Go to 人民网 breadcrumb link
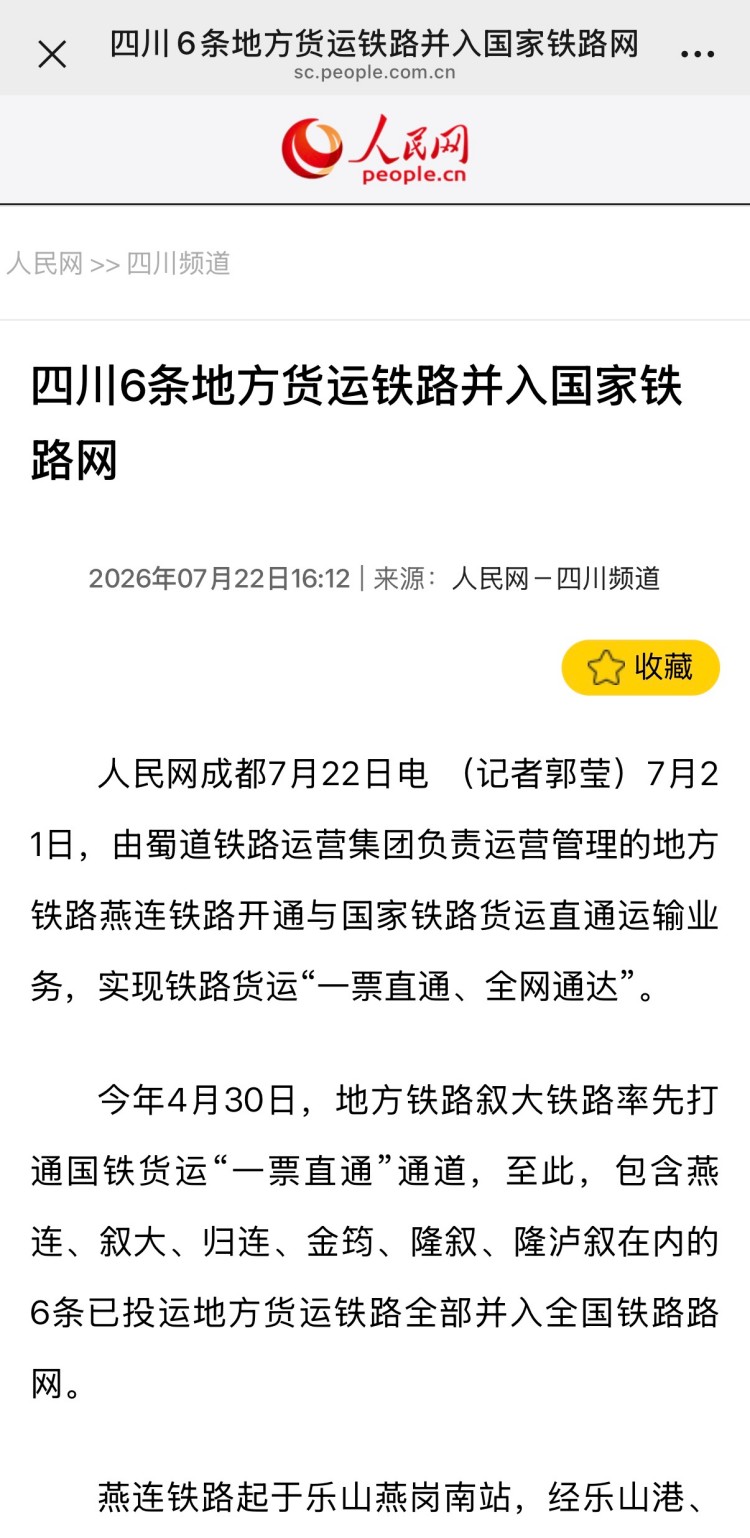Screen dimensions: 750x1538 pos(44,264)
